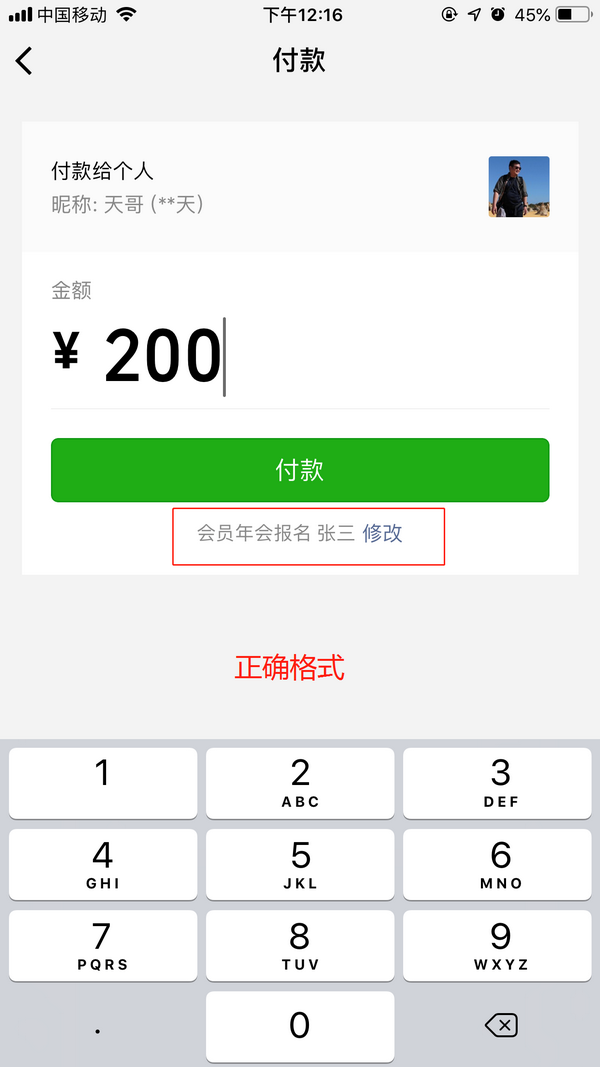Focus the ¥ 200 amount field

coord(300,357)
